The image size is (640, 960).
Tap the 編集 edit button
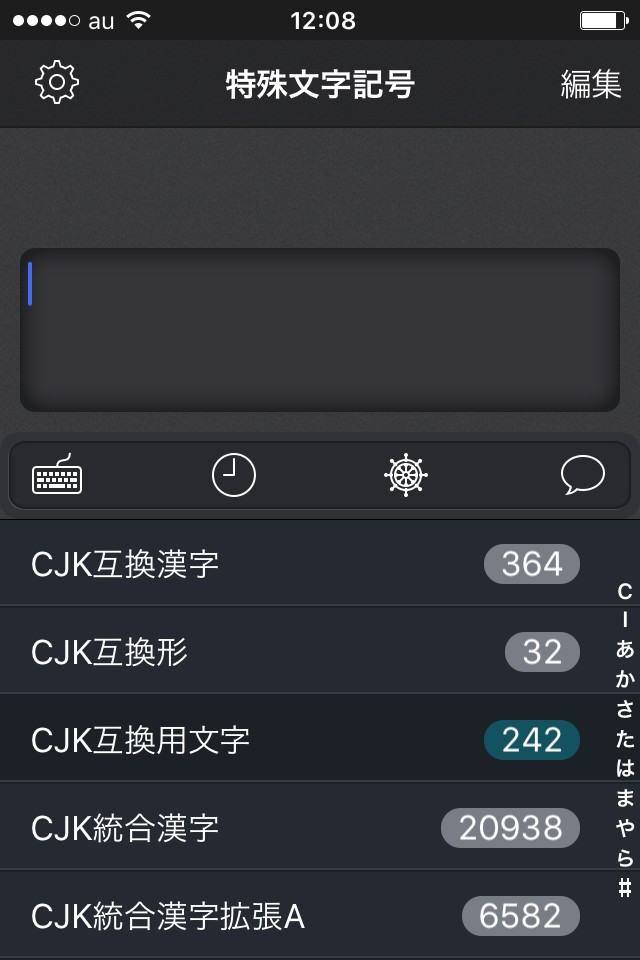590,84
